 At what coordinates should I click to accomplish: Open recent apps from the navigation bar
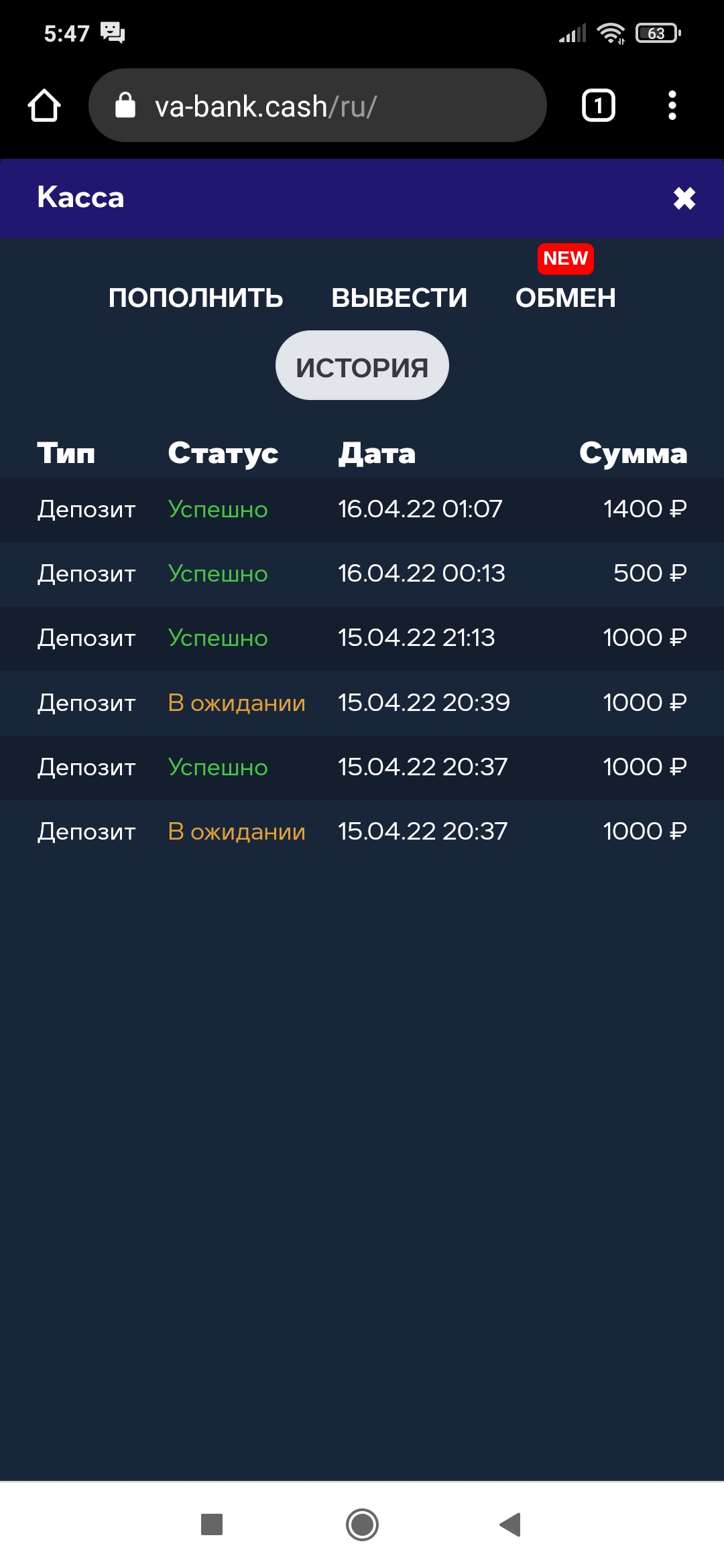[x=212, y=1524]
